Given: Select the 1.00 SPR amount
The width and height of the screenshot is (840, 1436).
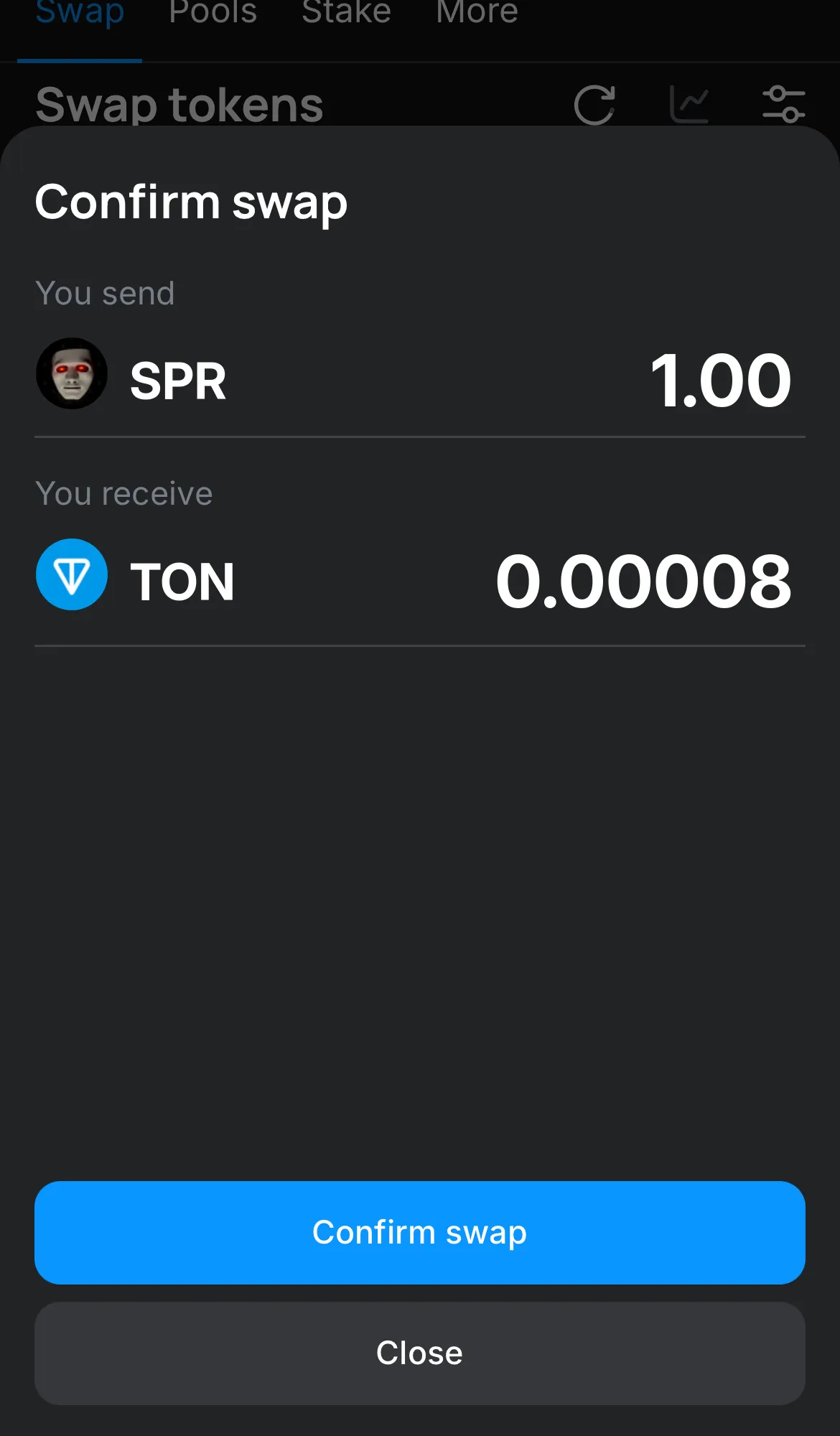Looking at the screenshot, I should pos(720,381).
